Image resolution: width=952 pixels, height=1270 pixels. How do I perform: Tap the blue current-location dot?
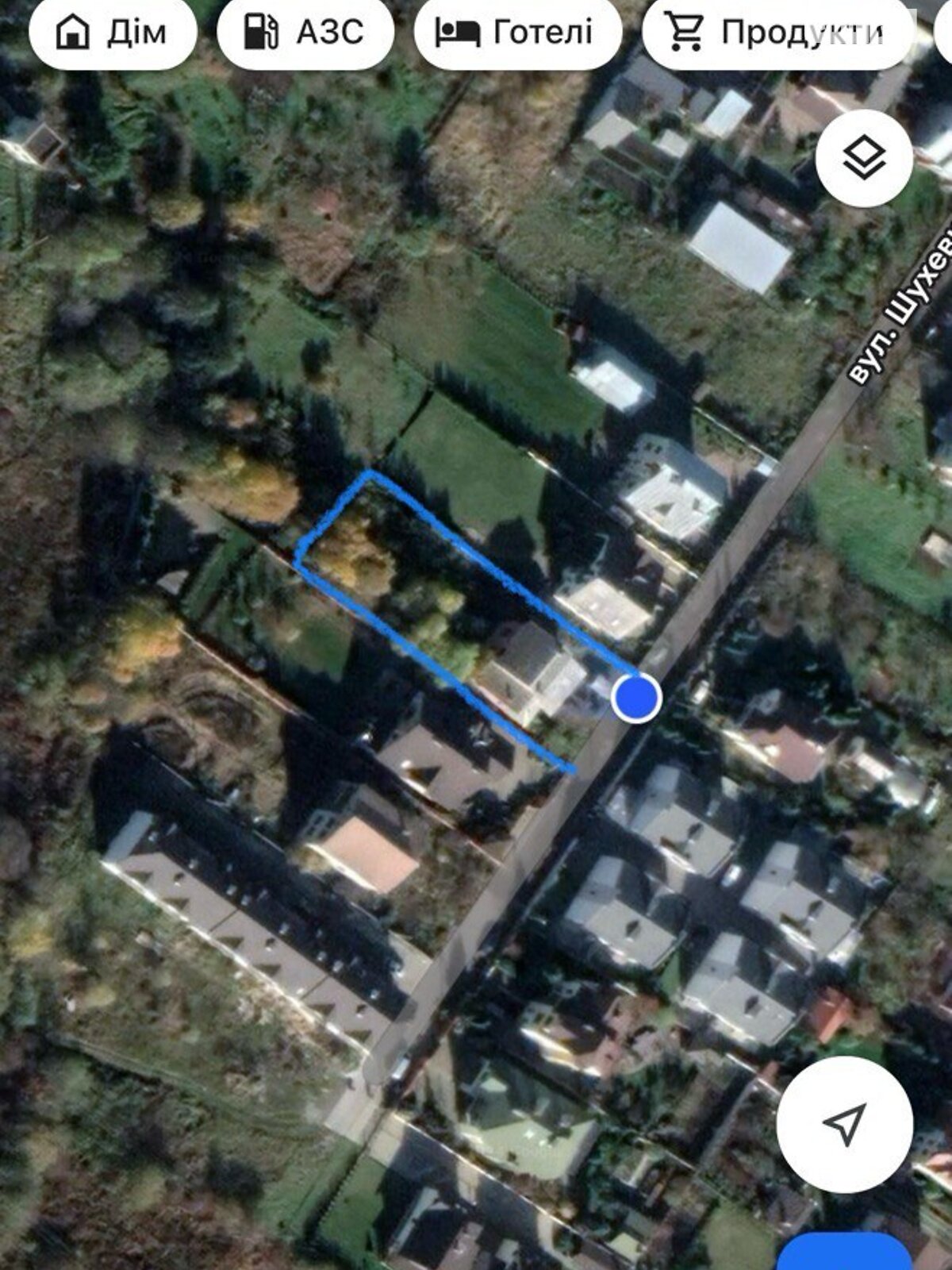pyautogui.click(x=636, y=697)
